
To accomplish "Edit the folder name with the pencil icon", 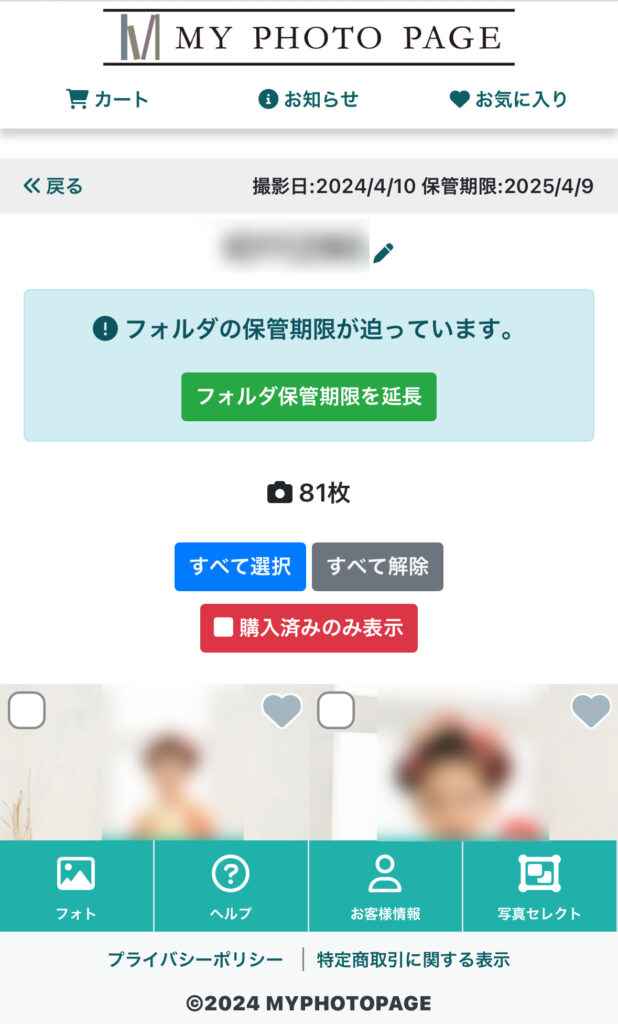I will 383,253.
